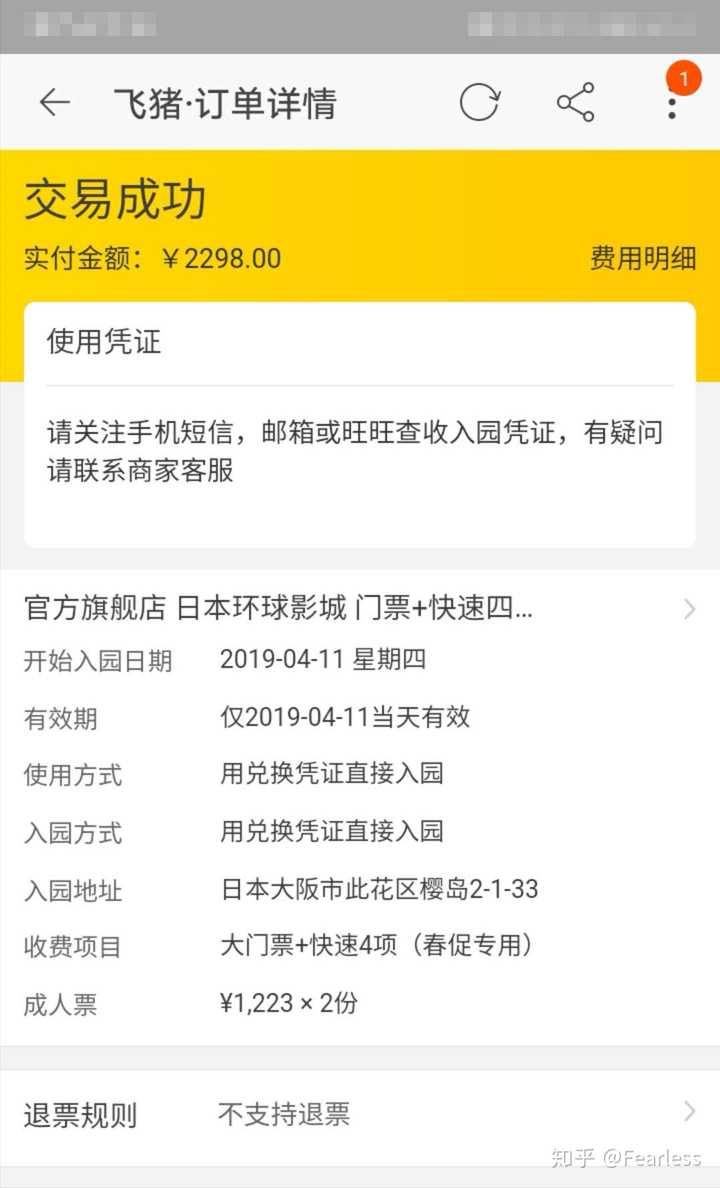View the 费用明细 cost breakdown
Screen dimensions: 720x1188
pyautogui.click(x=643, y=258)
